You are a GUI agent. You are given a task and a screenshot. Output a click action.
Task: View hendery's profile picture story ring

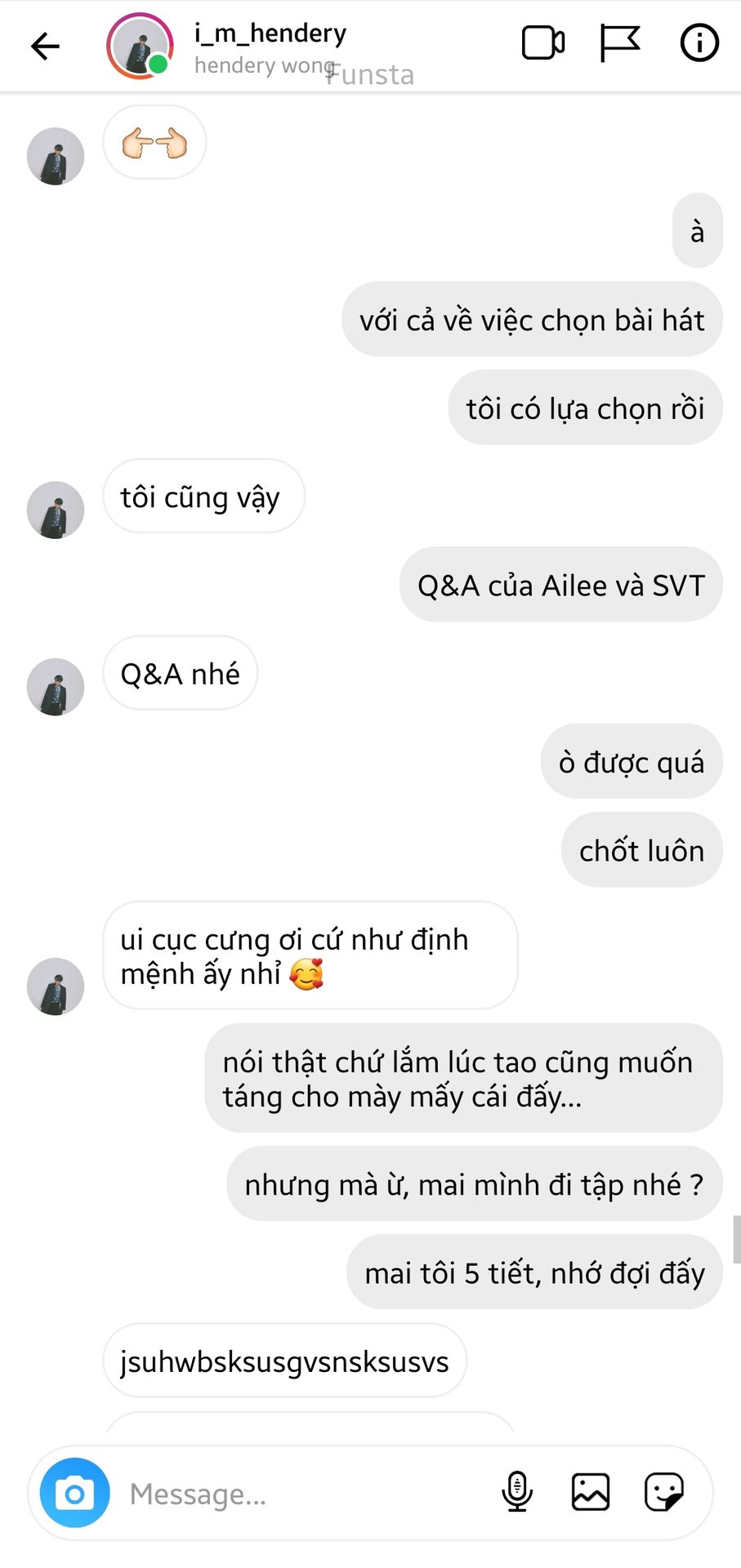(139, 46)
